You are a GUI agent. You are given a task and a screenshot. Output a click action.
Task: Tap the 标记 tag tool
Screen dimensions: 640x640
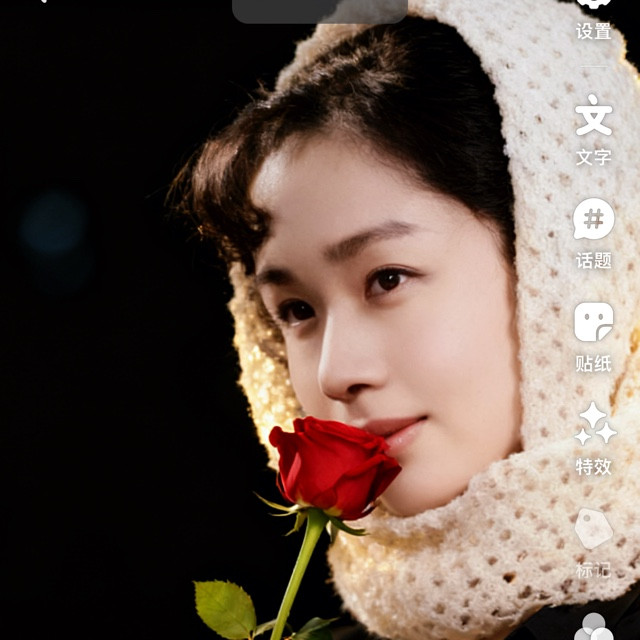pyautogui.click(x=593, y=541)
